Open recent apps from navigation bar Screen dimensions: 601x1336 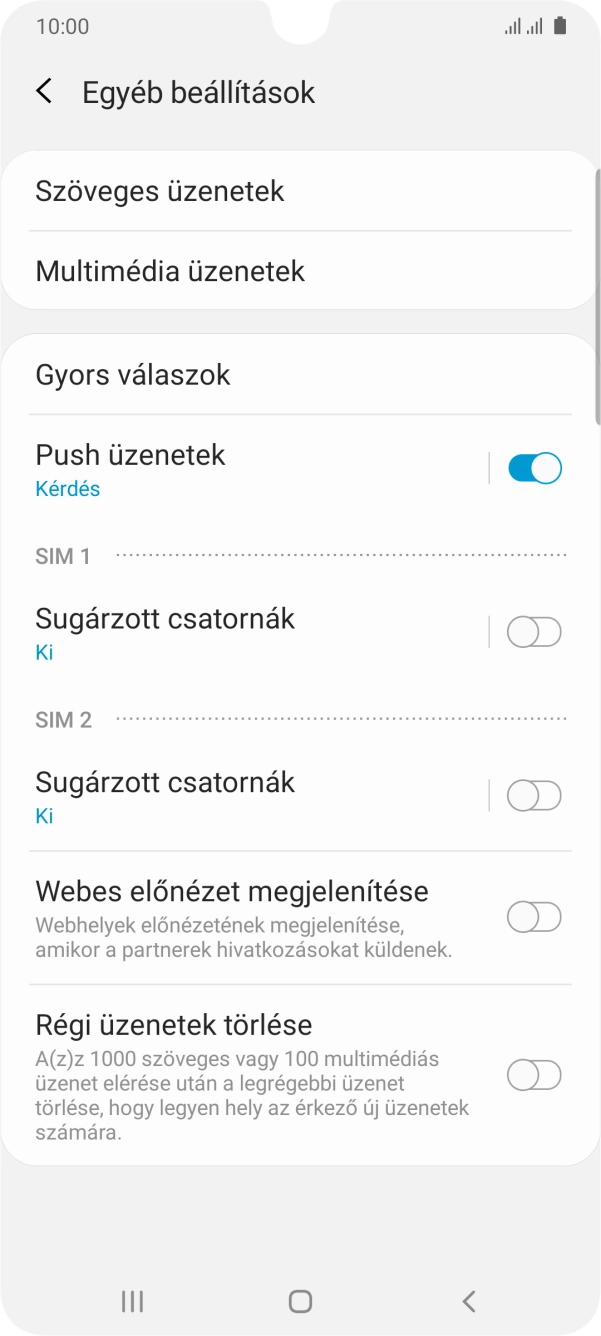pyautogui.click(x=132, y=1301)
